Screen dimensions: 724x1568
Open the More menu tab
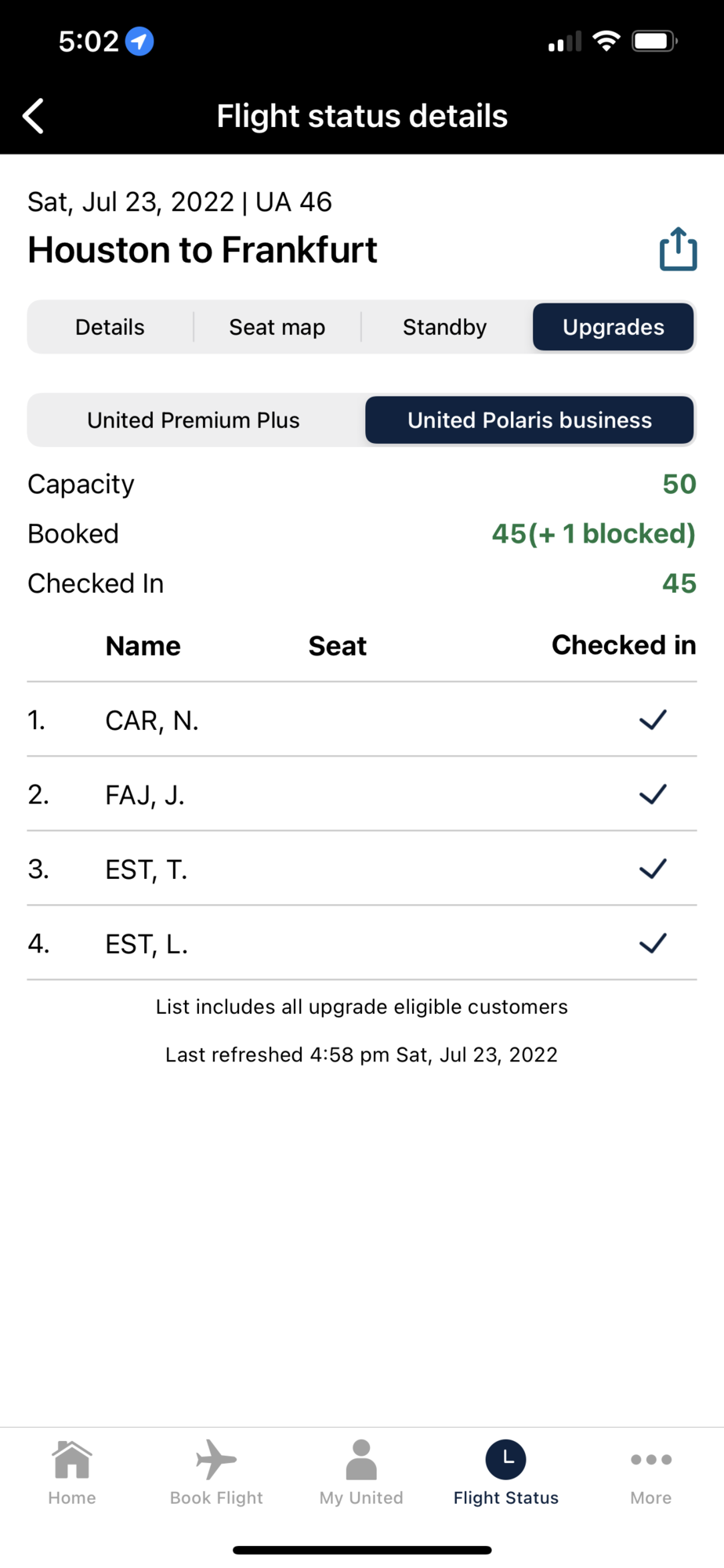(x=650, y=1473)
